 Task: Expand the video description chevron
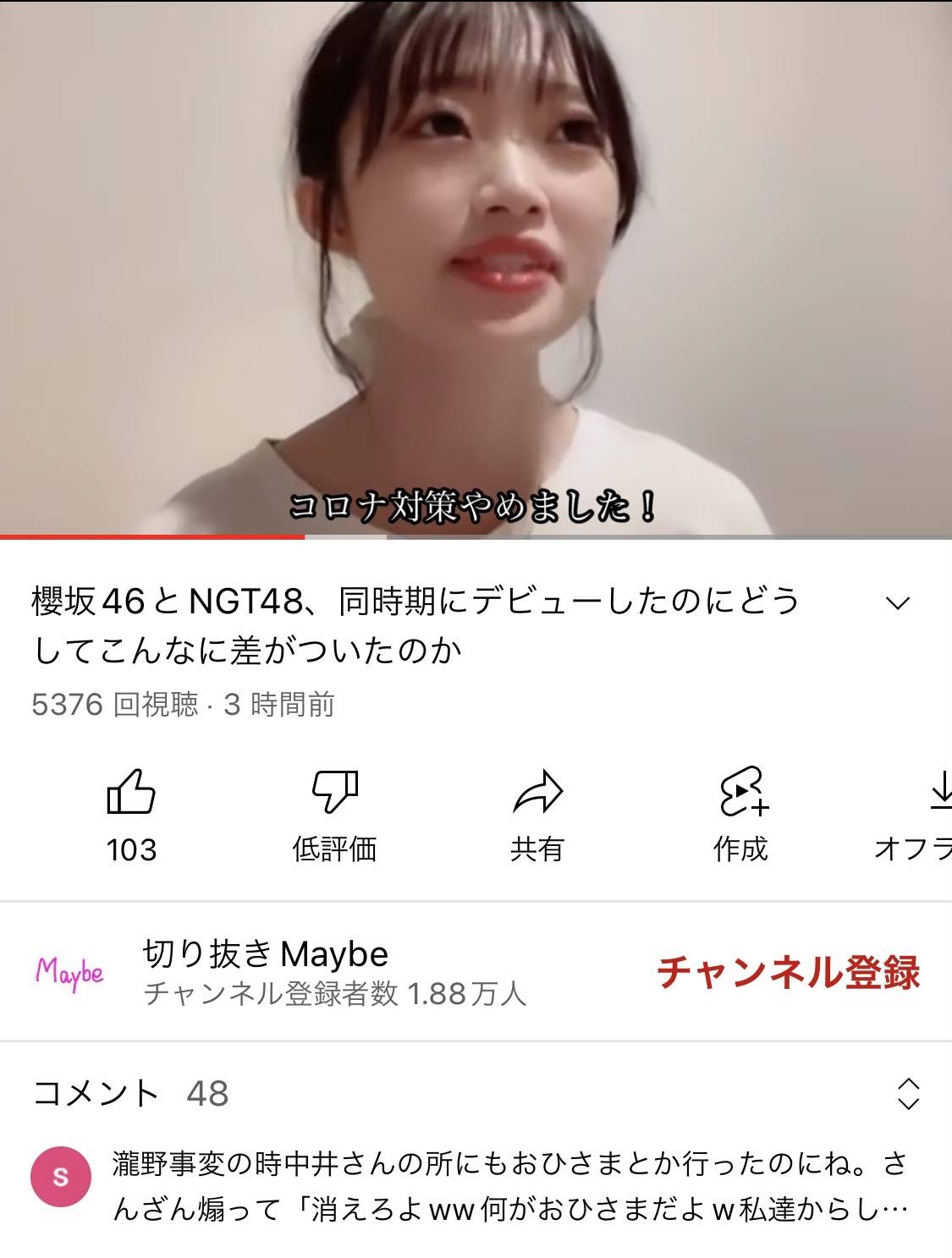click(x=896, y=603)
